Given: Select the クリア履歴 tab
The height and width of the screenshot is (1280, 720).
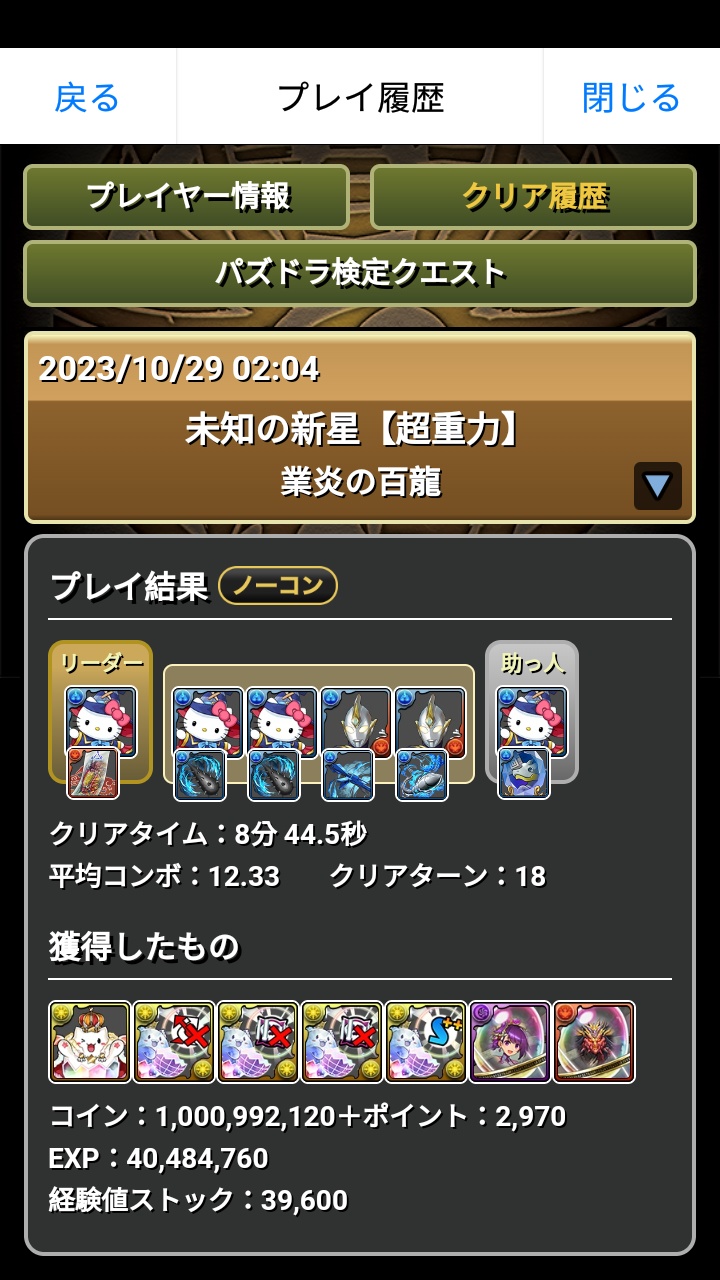Looking at the screenshot, I should point(533,197).
